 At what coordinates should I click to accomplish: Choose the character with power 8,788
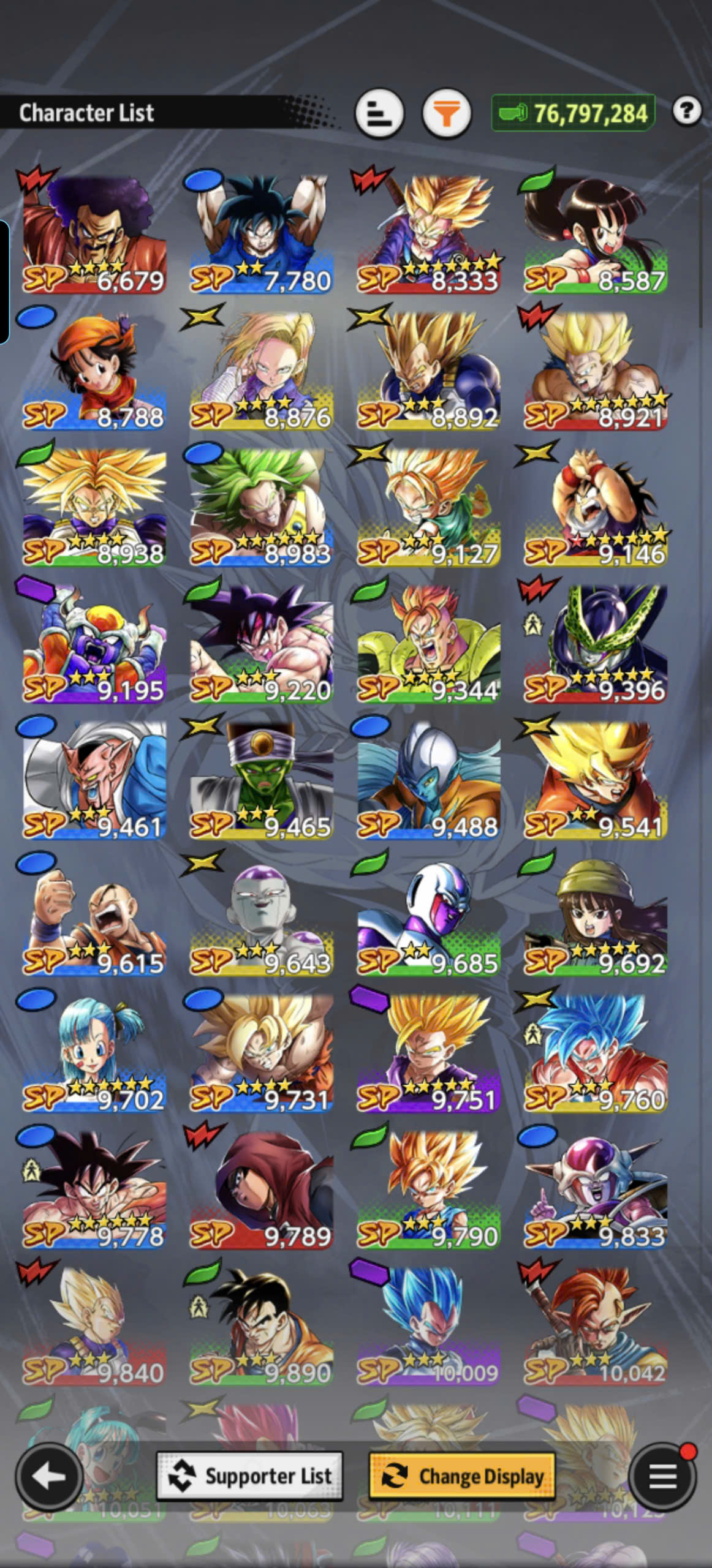94,371
